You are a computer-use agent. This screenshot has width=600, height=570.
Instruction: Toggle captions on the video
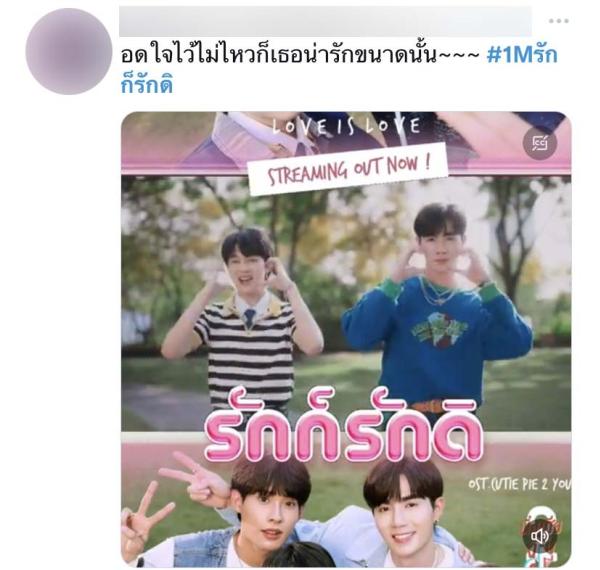[x=541, y=144]
